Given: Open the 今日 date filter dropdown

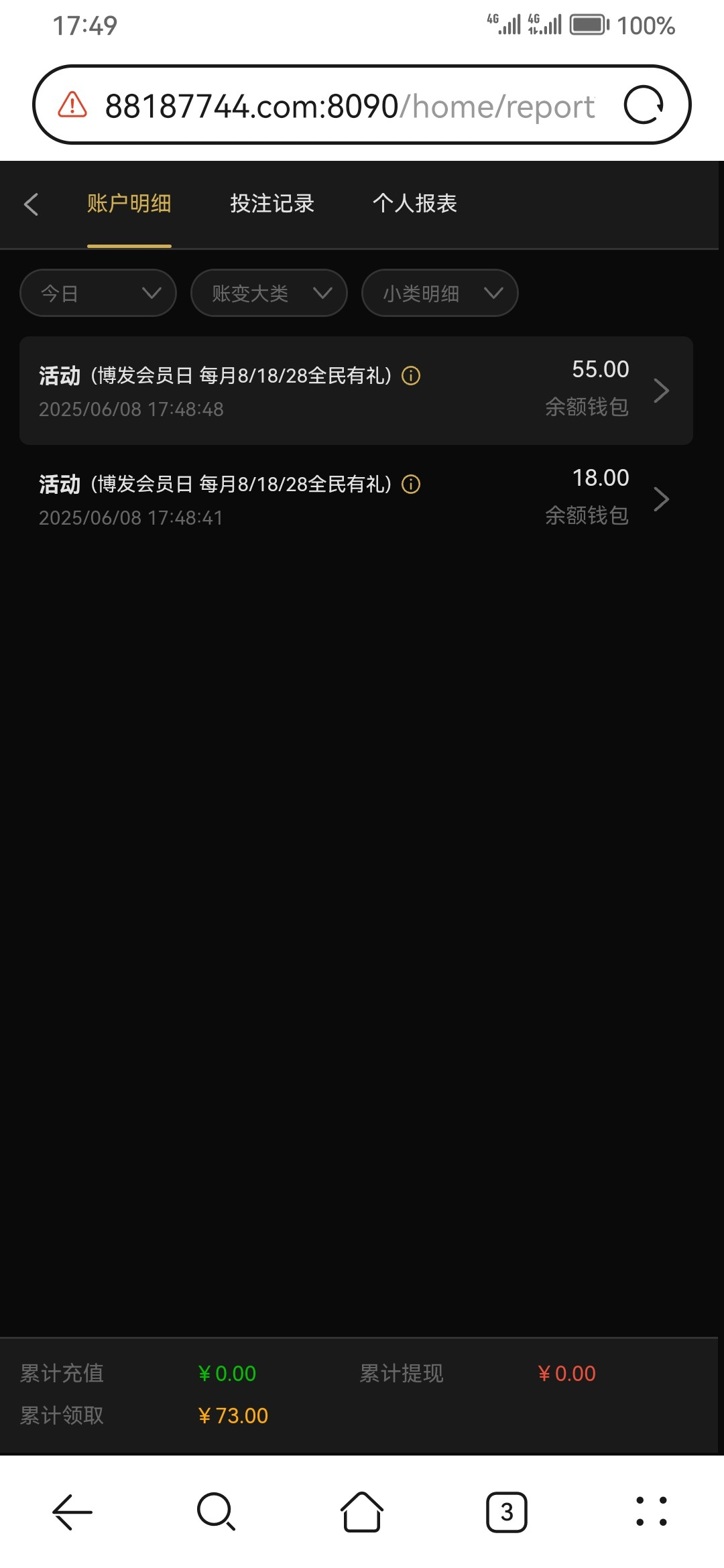Looking at the screenshot, I should click(99, 293).
